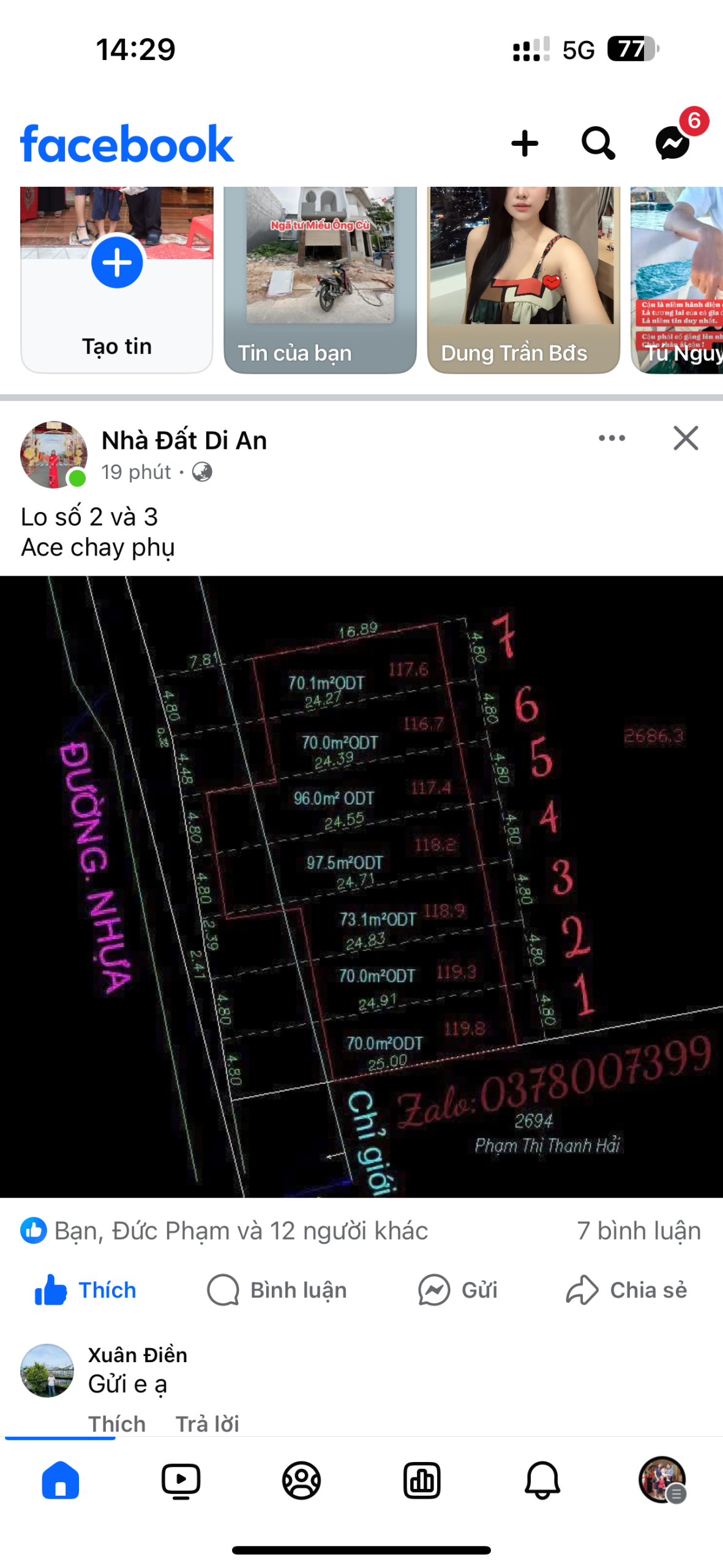Send the post via Gửi

457,1290
